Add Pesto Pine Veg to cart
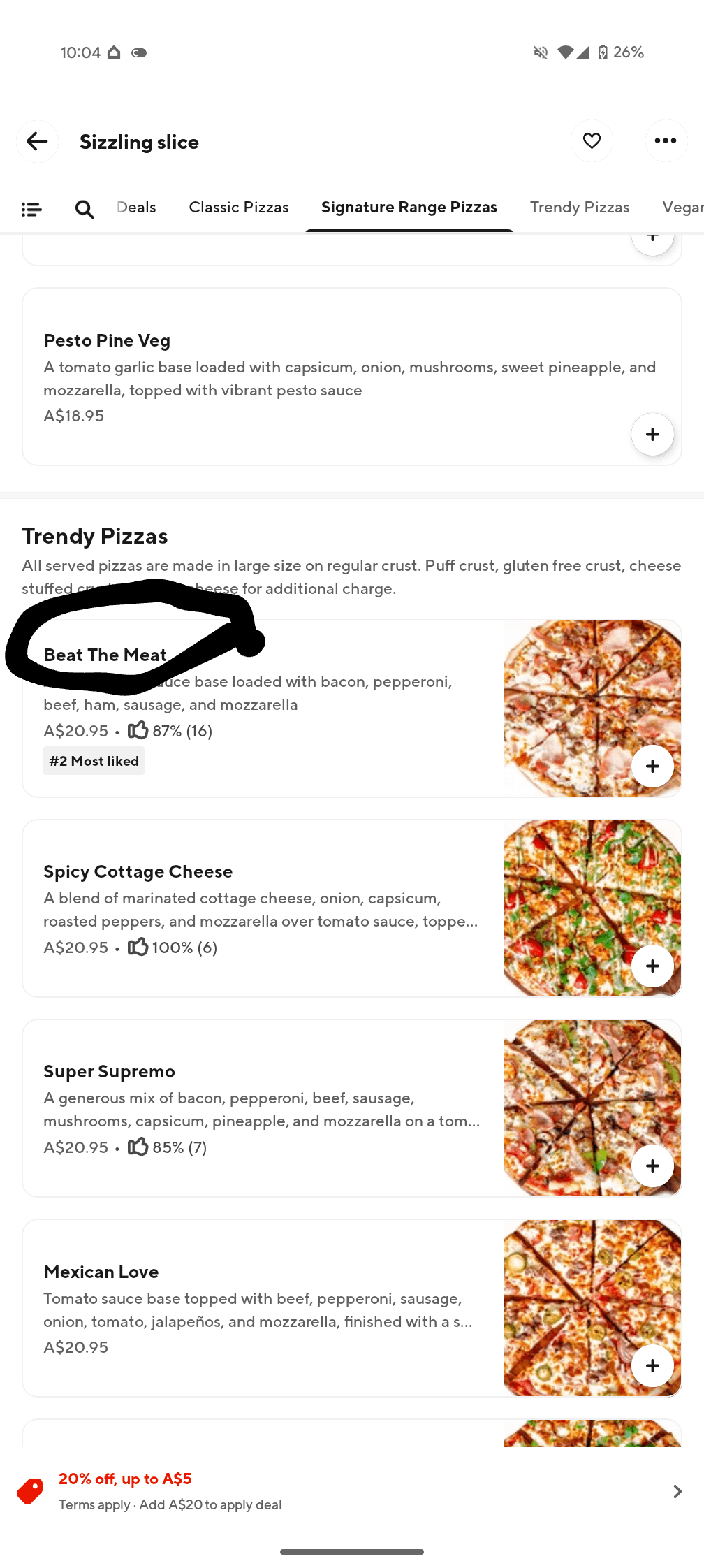The image size is (704, 1568). pyautogui.click(x=652, y=434)
